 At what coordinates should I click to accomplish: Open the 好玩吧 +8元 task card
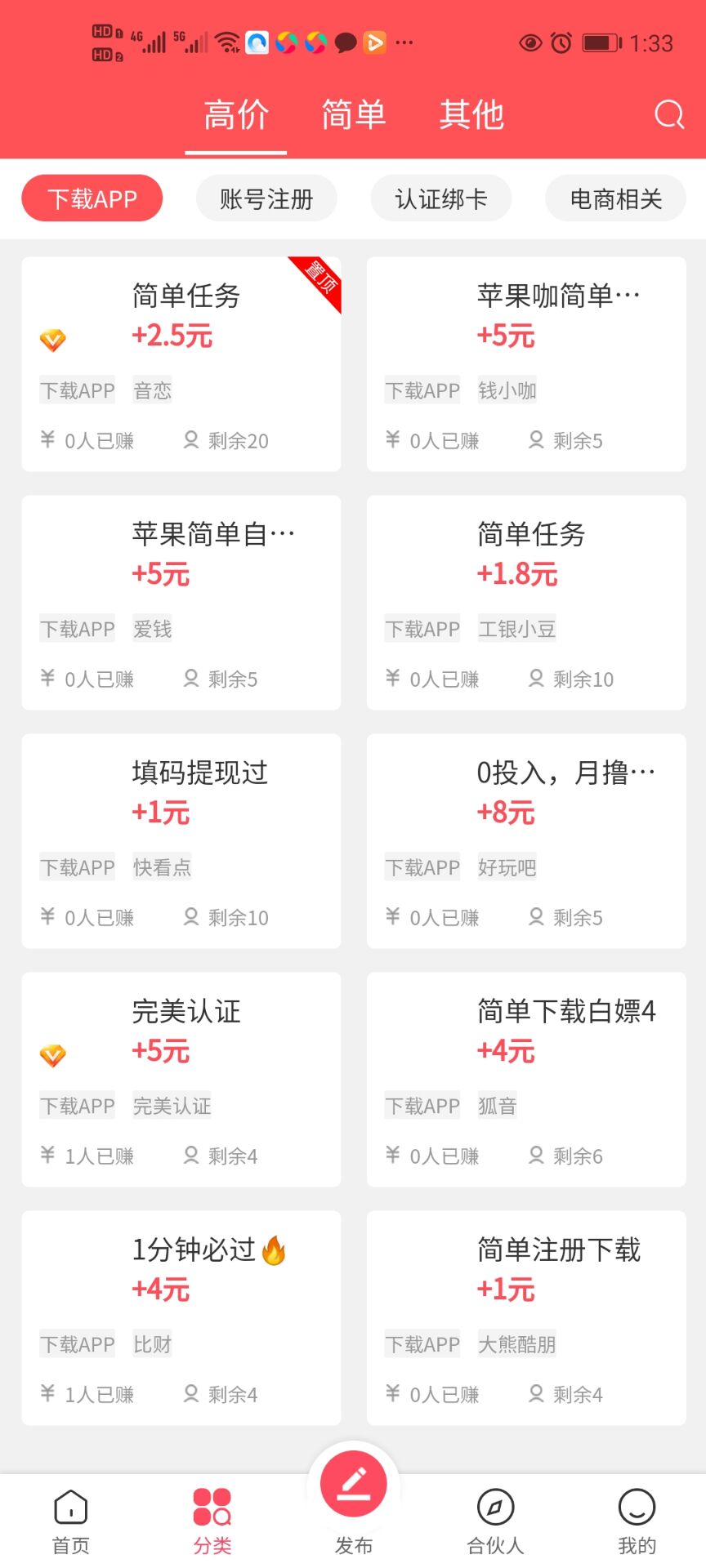tap(526, 841)
